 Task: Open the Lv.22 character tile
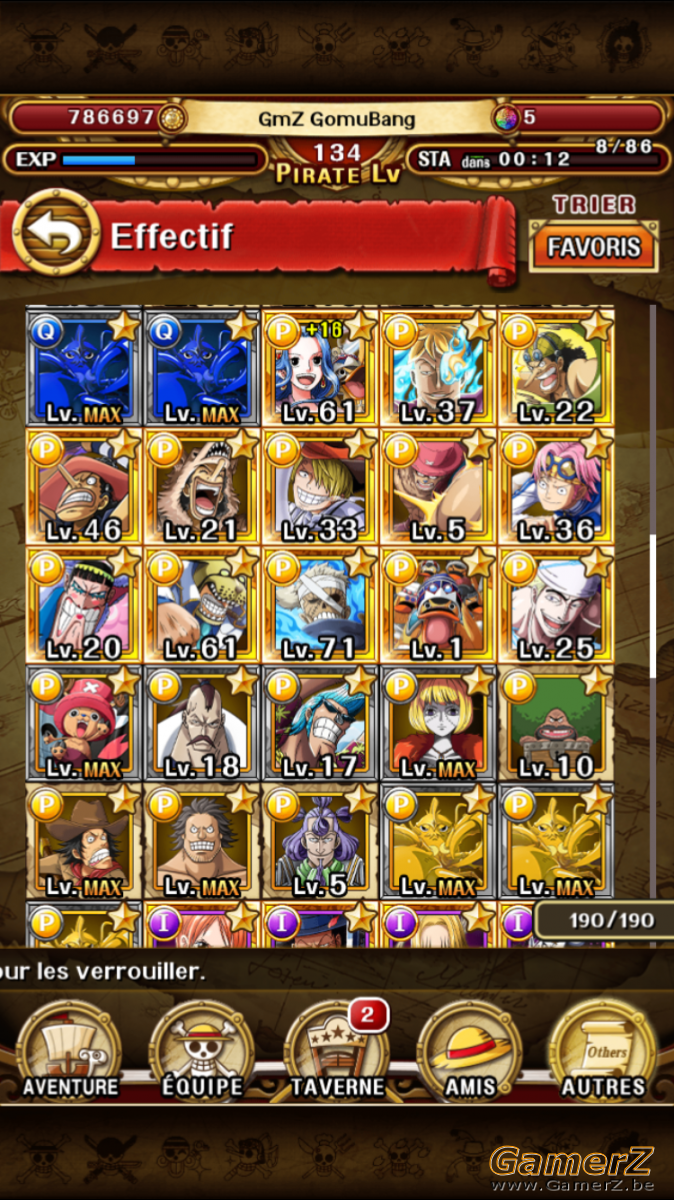556,367
